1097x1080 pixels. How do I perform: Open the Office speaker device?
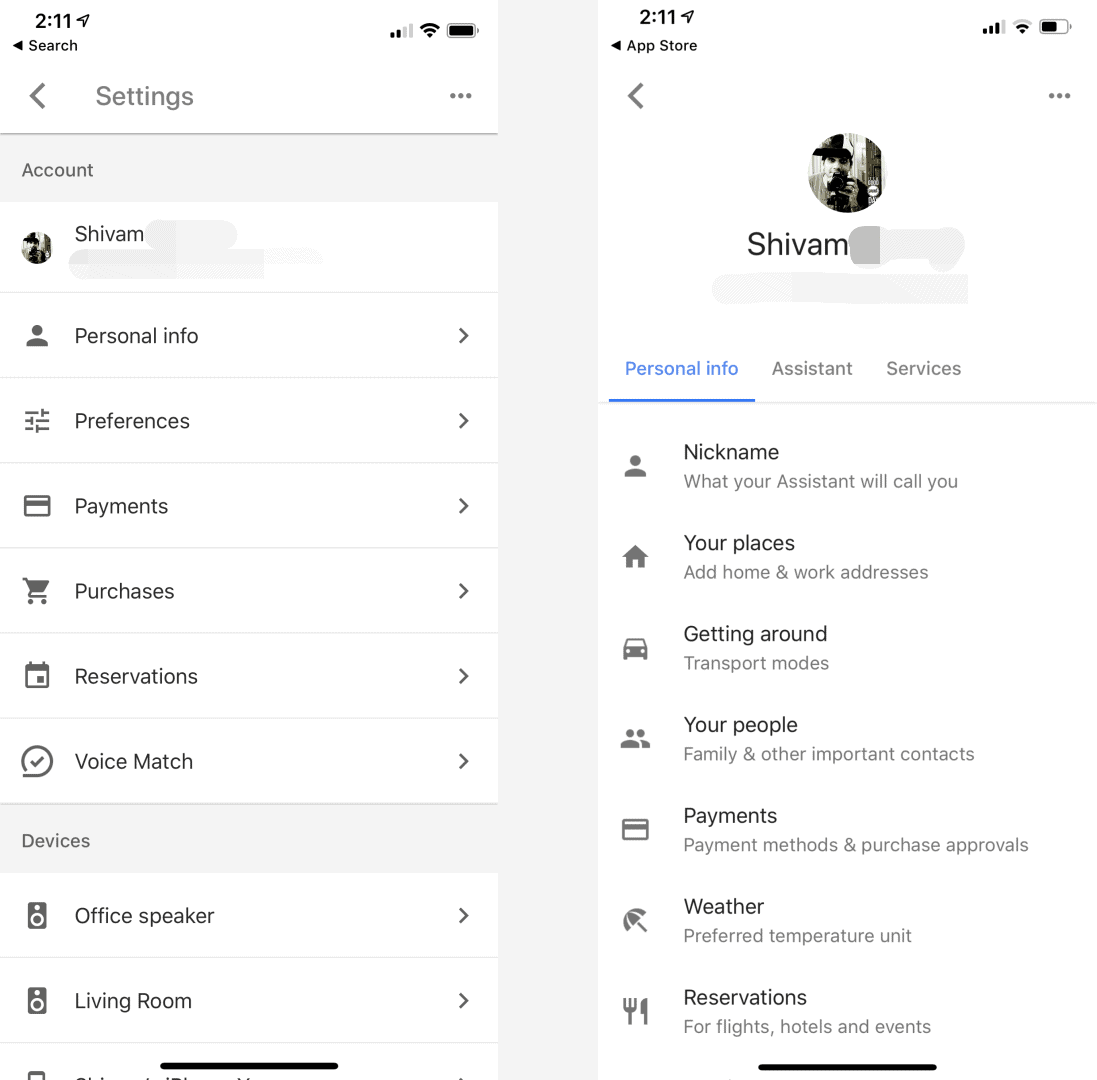(x=249, y=916)
